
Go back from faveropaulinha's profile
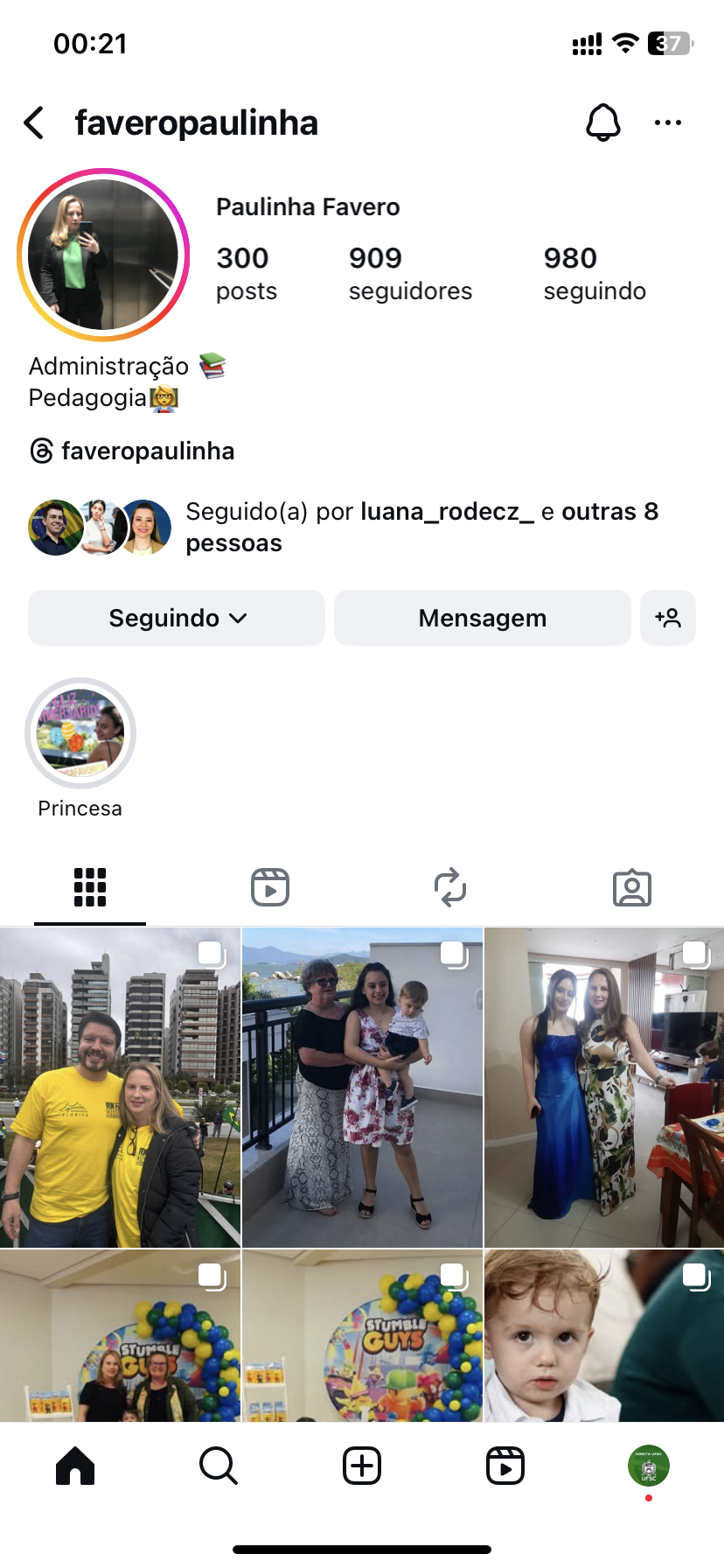click(35, 123)
